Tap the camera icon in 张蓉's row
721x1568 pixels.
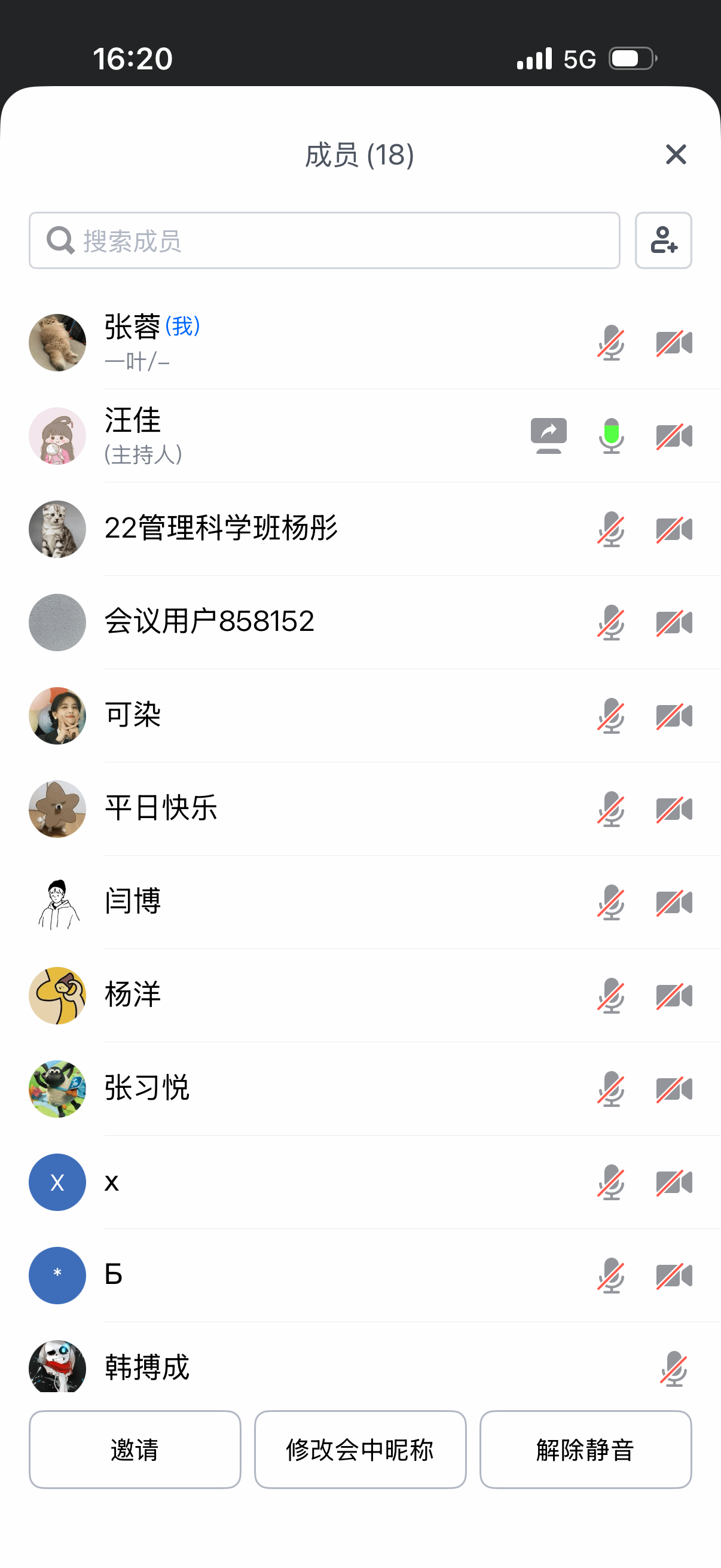[674, 343]
